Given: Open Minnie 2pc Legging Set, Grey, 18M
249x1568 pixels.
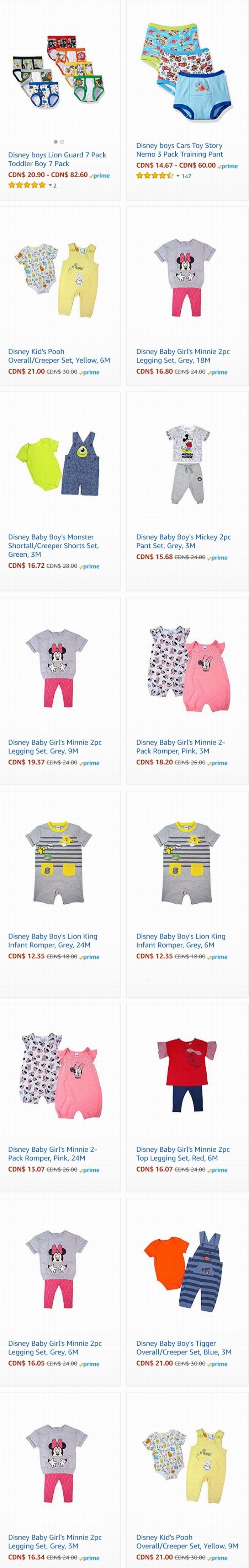Looking at the screenshot, I should [182, 356].
